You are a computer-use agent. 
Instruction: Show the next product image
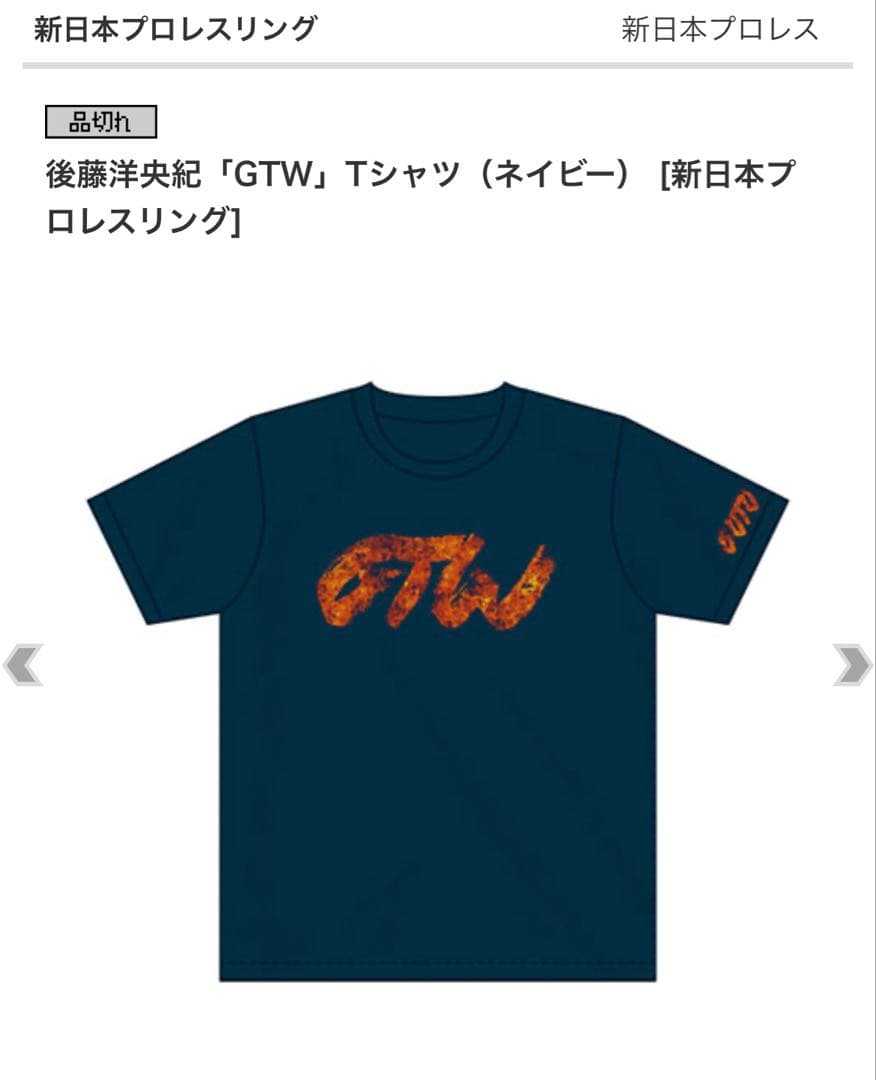[853, 665]
